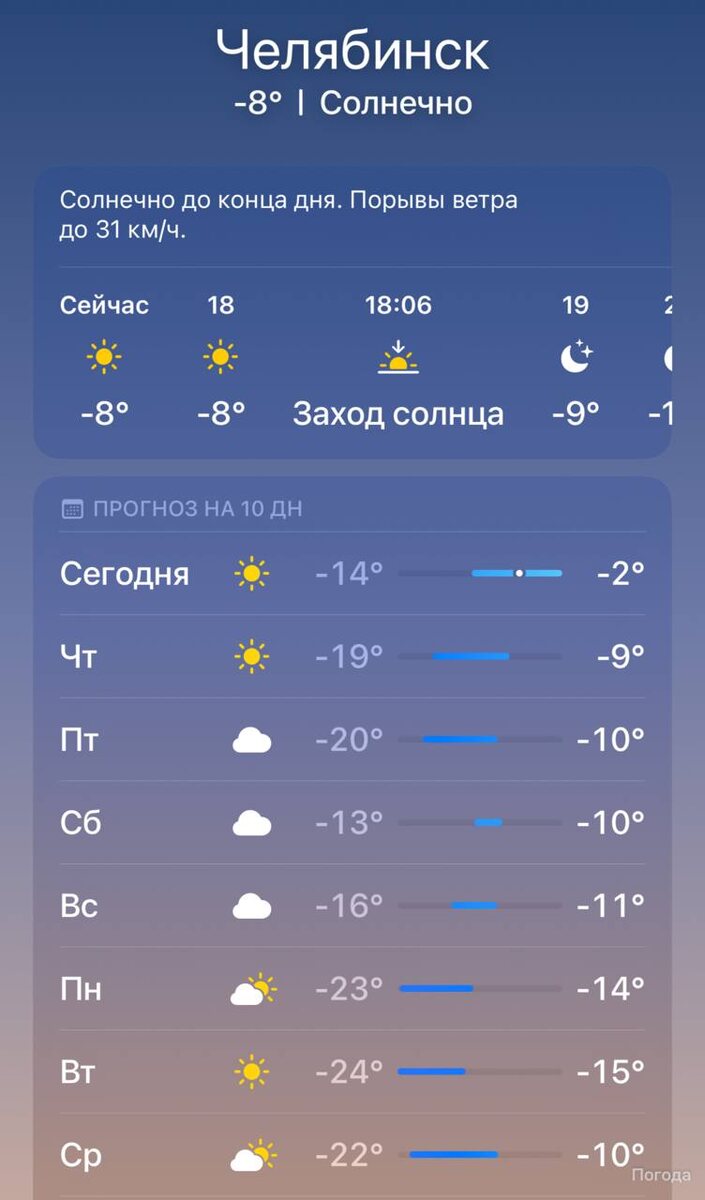Open the Чт forecast row

(x=352, y=656)
